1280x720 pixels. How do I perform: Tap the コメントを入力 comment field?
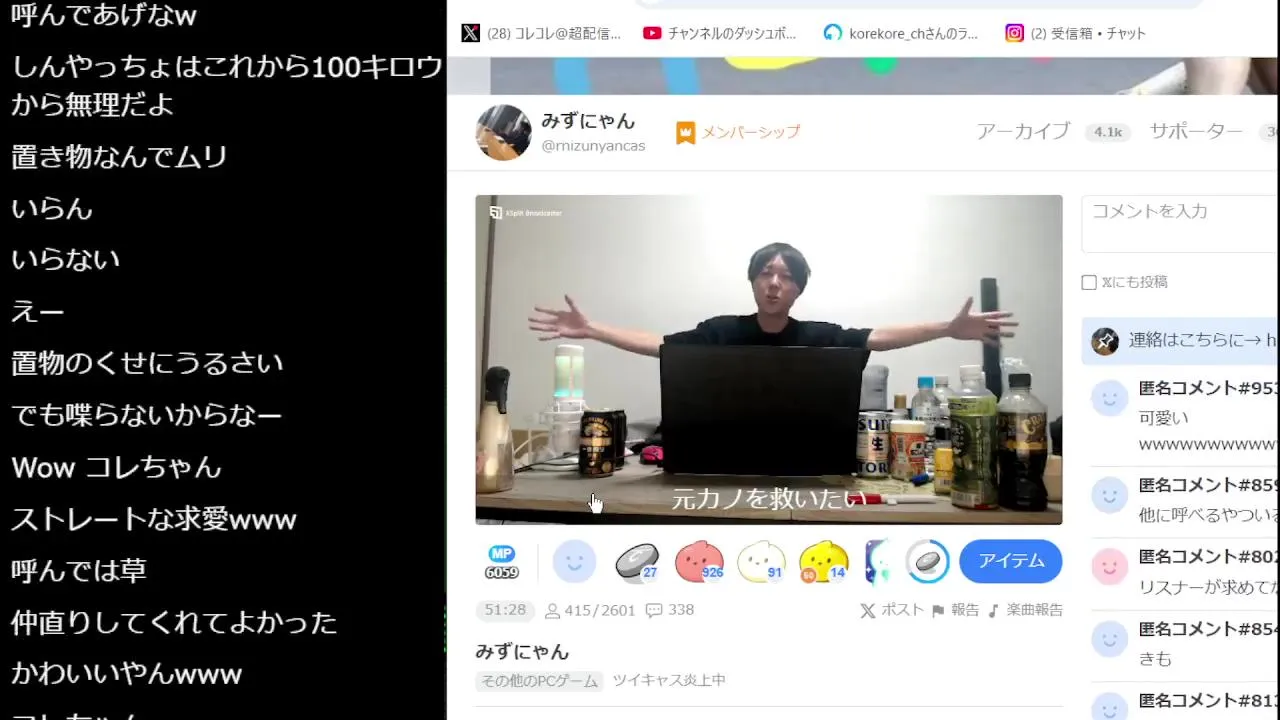pos(1180,222)
